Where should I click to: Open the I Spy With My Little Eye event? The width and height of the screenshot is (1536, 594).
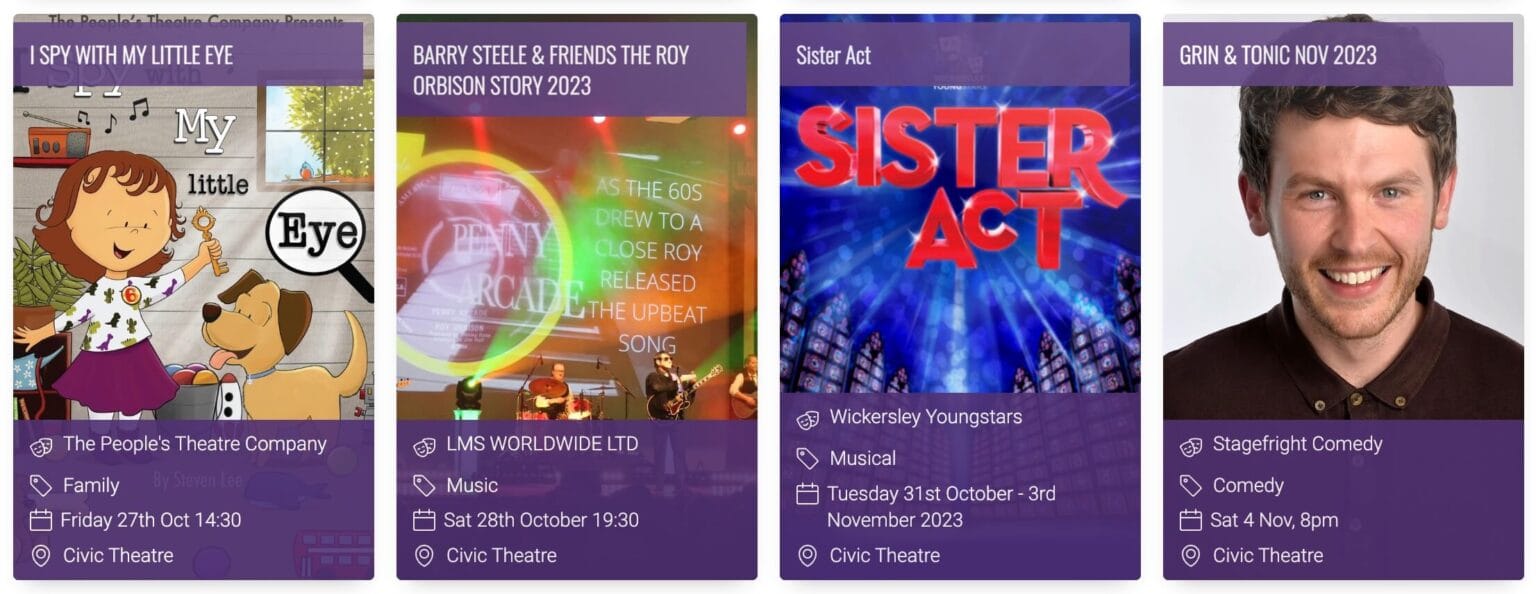[x=131, y=55]
